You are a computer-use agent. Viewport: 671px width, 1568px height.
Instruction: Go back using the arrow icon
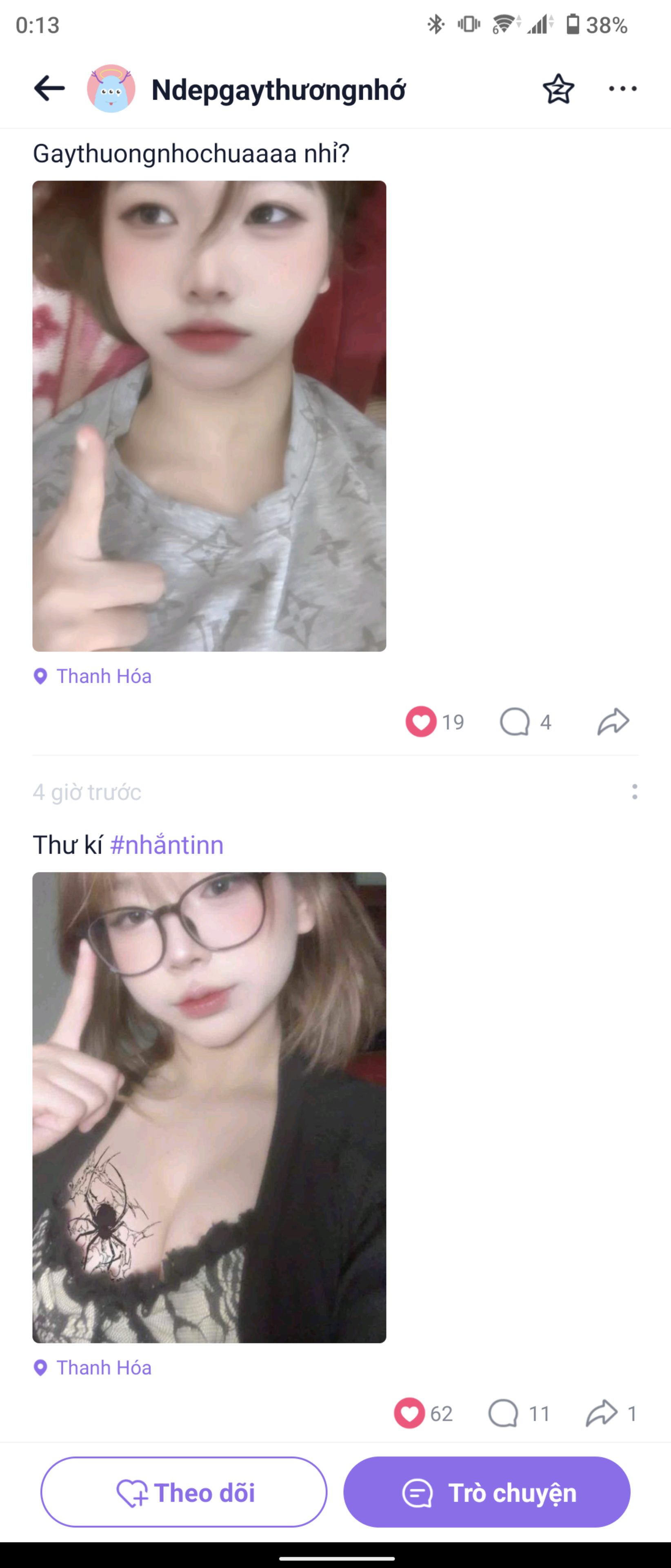tap(49, 88)
